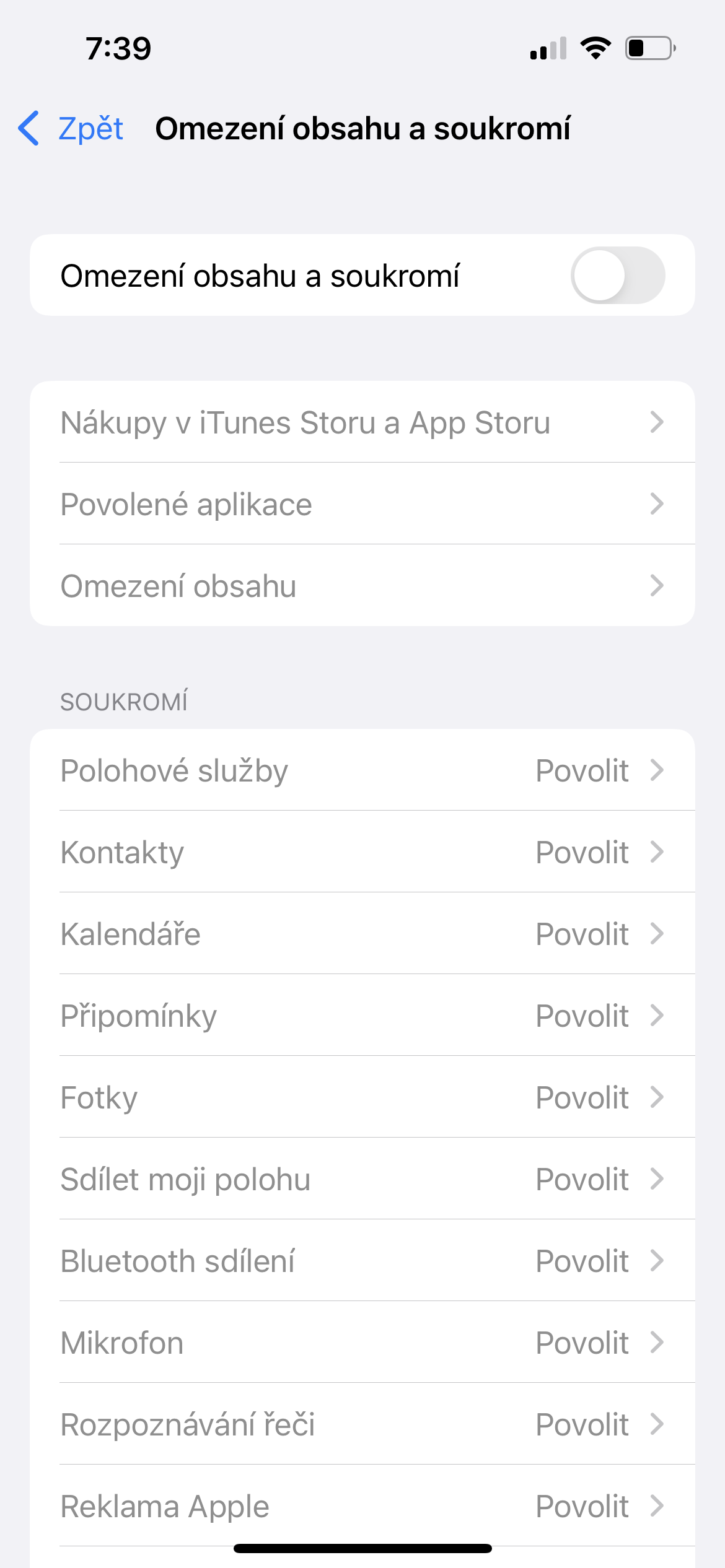This screenshot has width=725, height=1568.
Task: Tap the chevron next to Fotky
Action: [x=658, y=1097]
